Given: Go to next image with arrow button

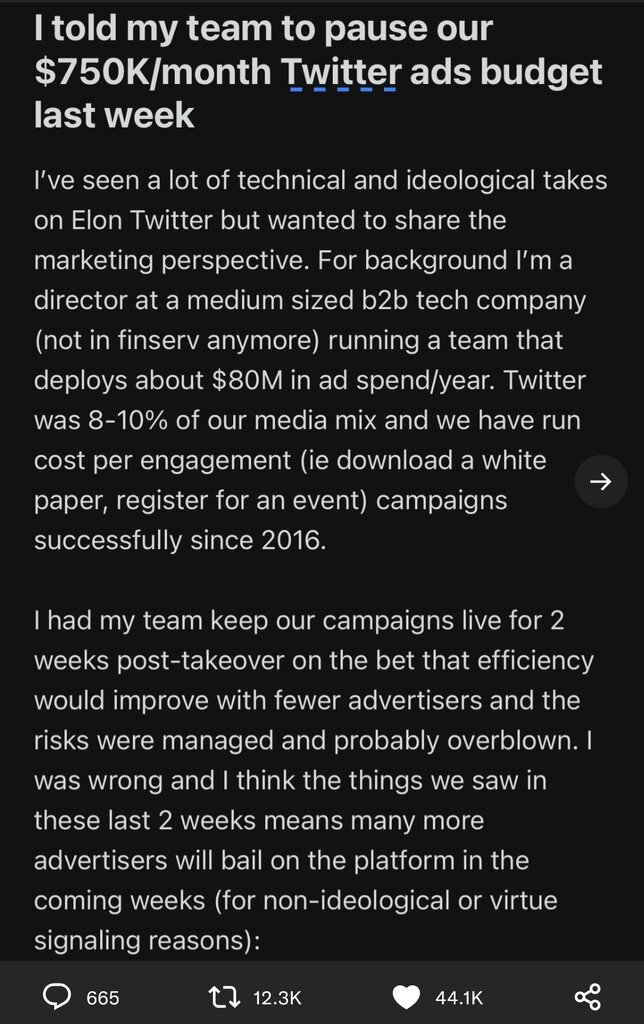Looking at the screenshot, I should pos(600,482).
